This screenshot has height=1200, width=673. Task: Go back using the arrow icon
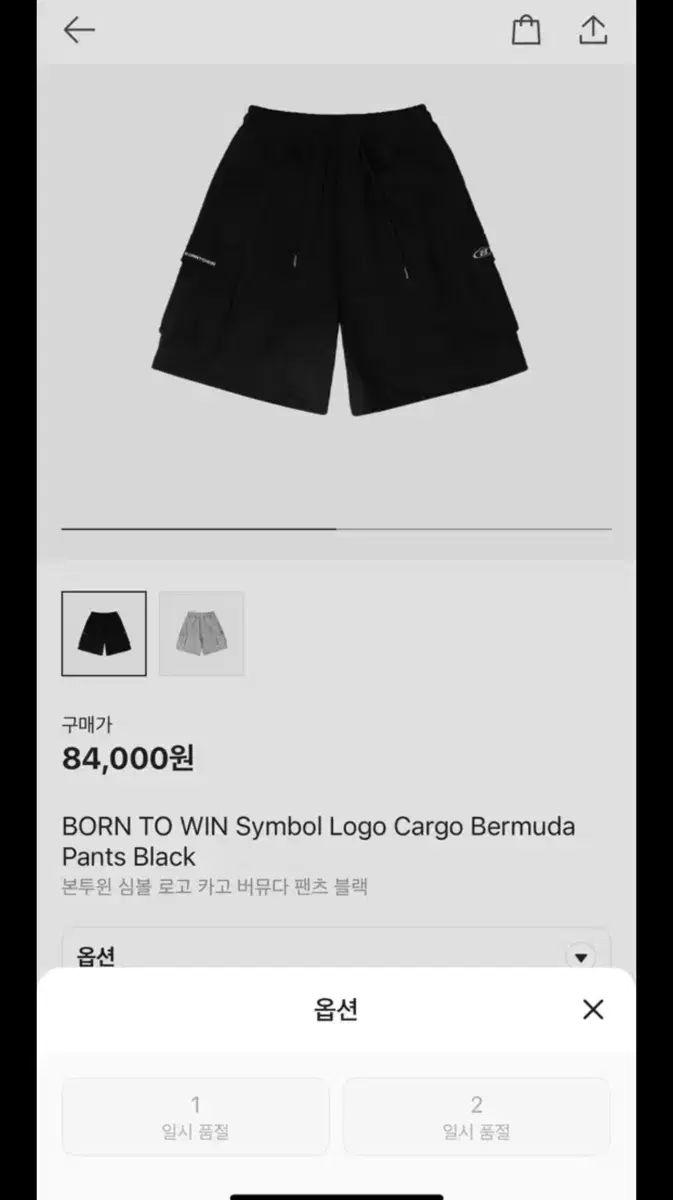(x=79, y=30)
